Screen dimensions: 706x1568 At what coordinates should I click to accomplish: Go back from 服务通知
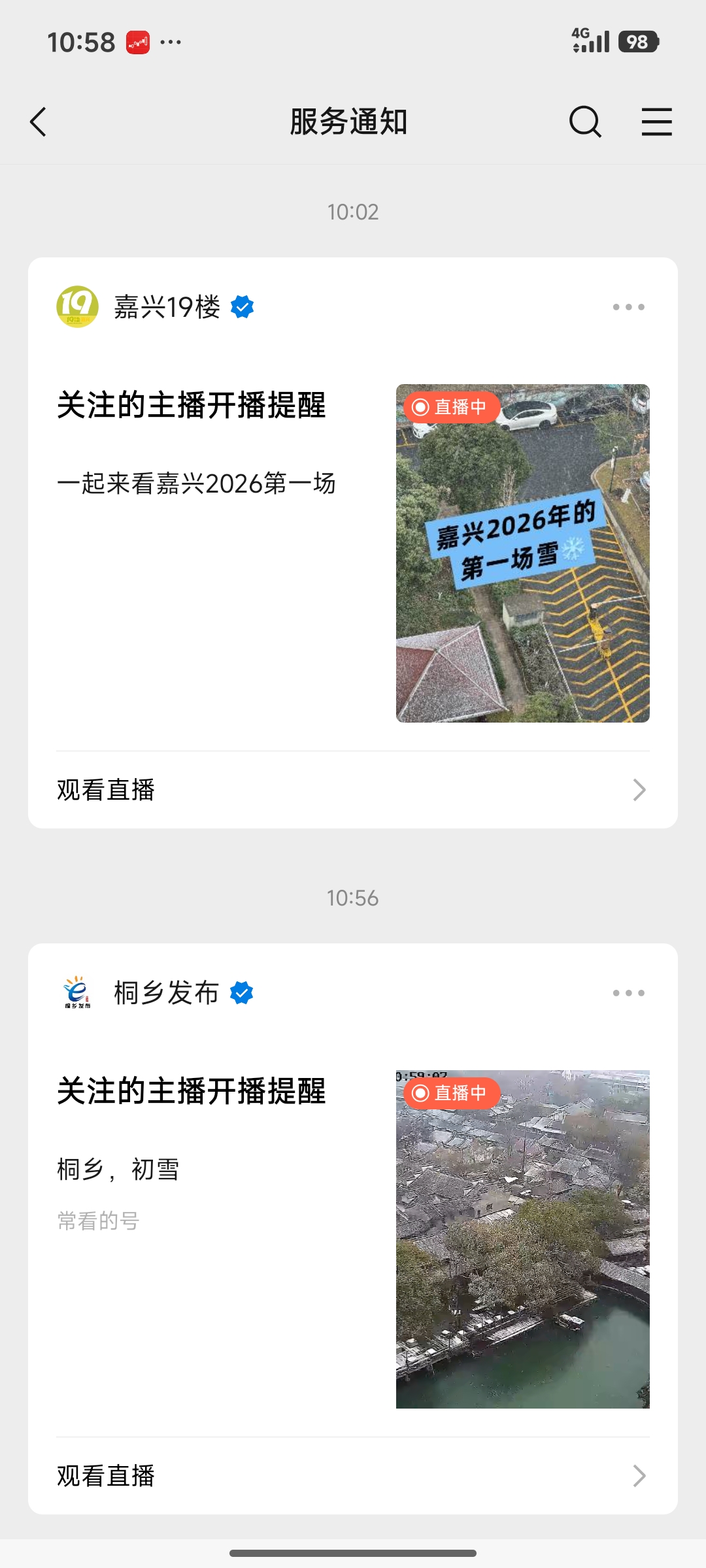click(x=39, y=122)
